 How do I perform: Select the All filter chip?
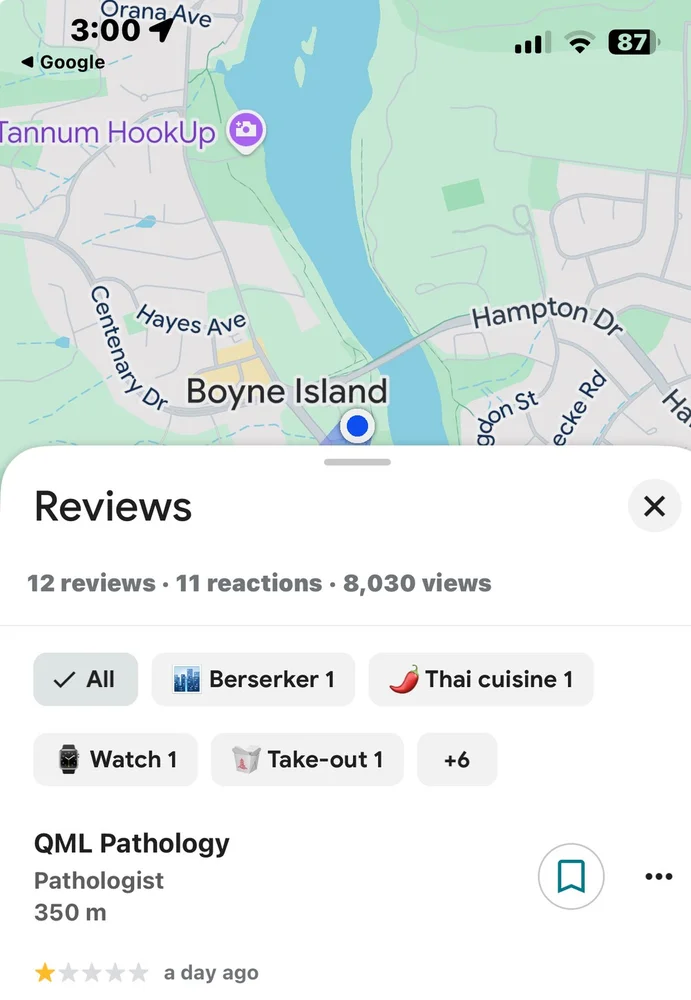coord(85,680)
